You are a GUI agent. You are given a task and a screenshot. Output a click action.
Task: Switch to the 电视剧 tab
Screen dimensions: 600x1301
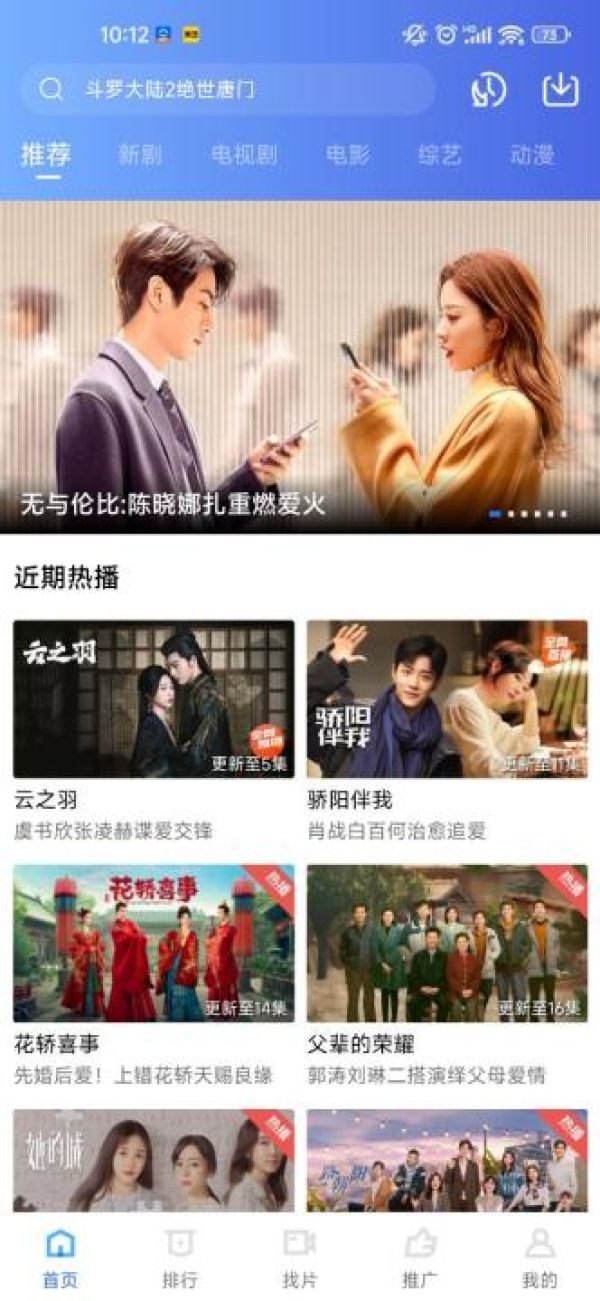244,155
